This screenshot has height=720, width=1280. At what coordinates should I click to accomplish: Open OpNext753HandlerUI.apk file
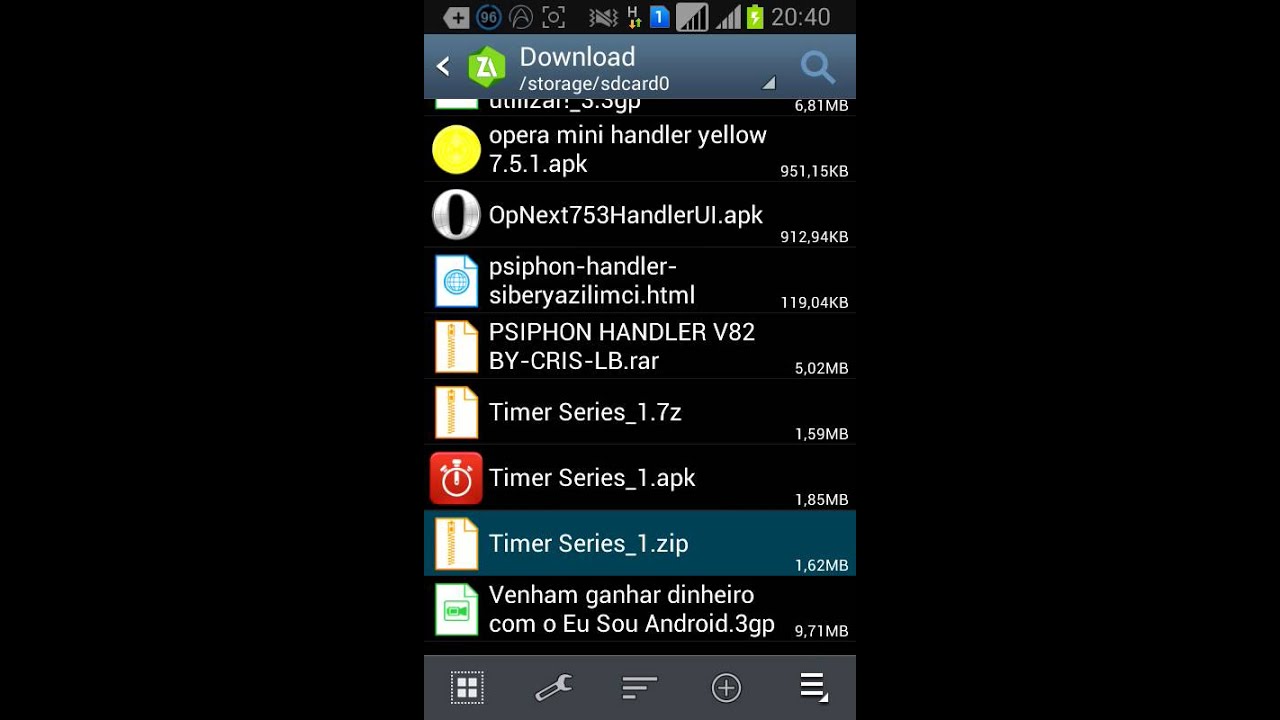tap(626, 215)
